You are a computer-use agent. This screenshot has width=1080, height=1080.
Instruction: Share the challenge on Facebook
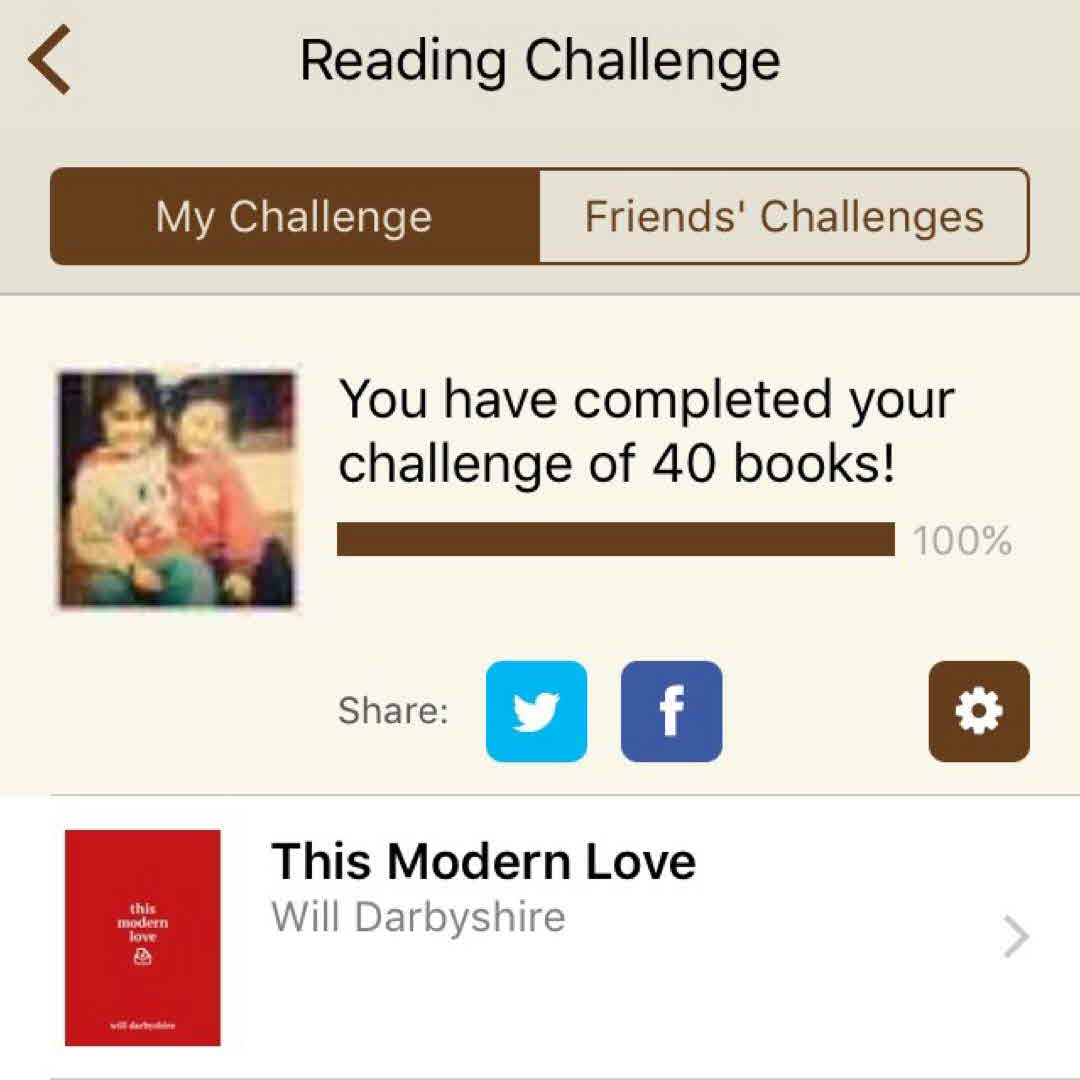(x=671, y=711)
